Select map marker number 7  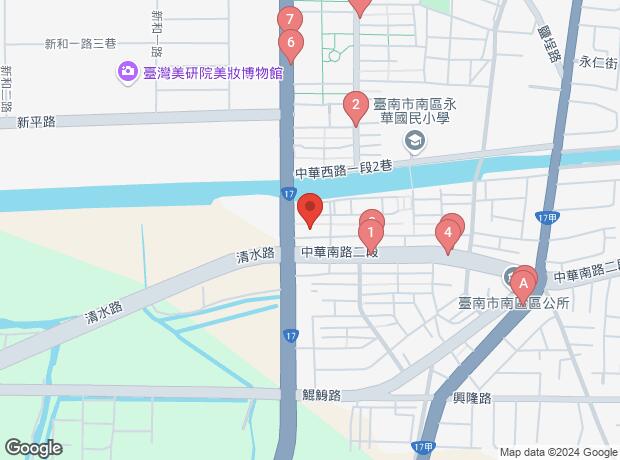pos(288,19)
